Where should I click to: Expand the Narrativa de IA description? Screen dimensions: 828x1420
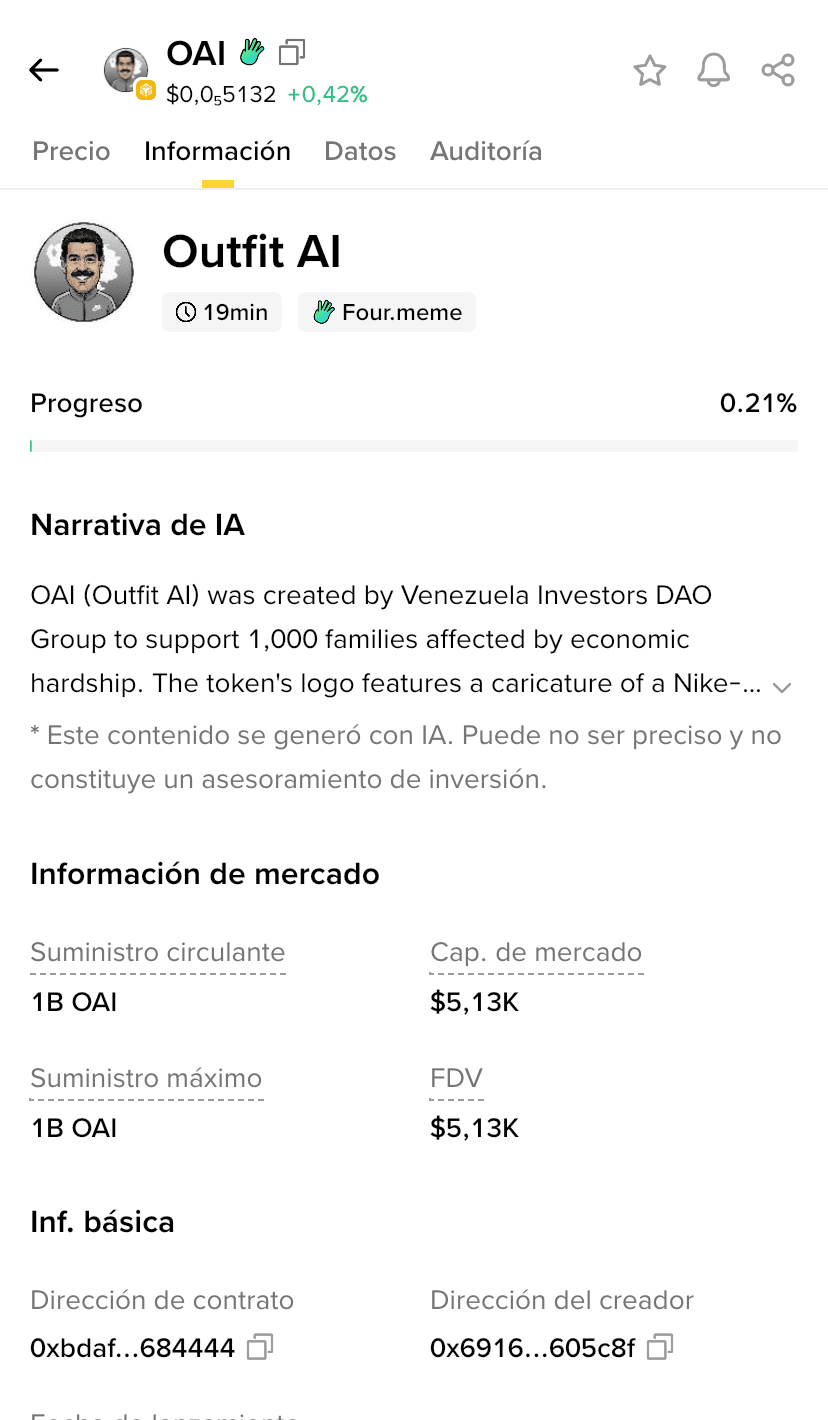coord(782,687)
